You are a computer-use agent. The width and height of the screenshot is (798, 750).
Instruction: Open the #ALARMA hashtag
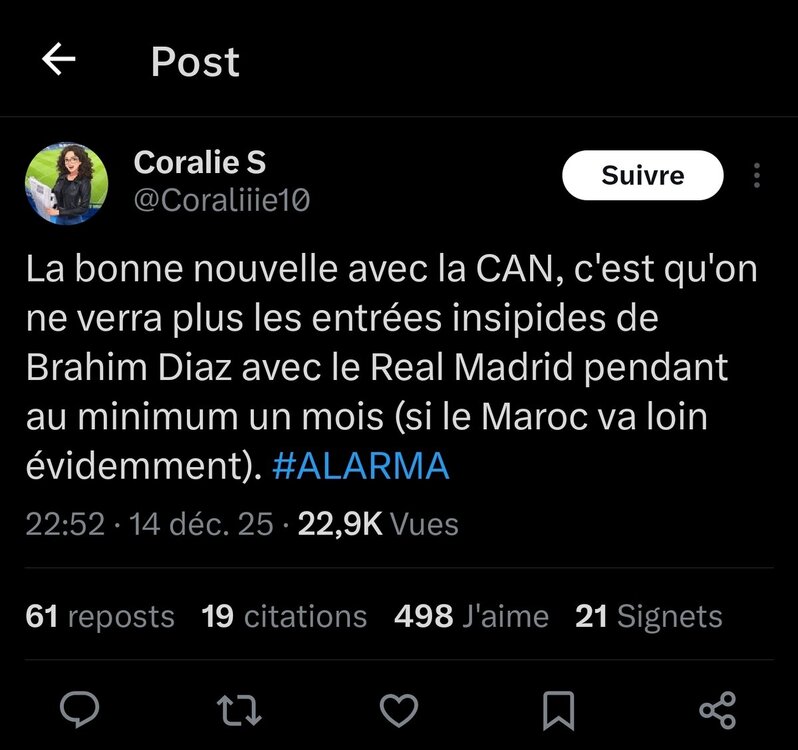click(x=360, y=467)
